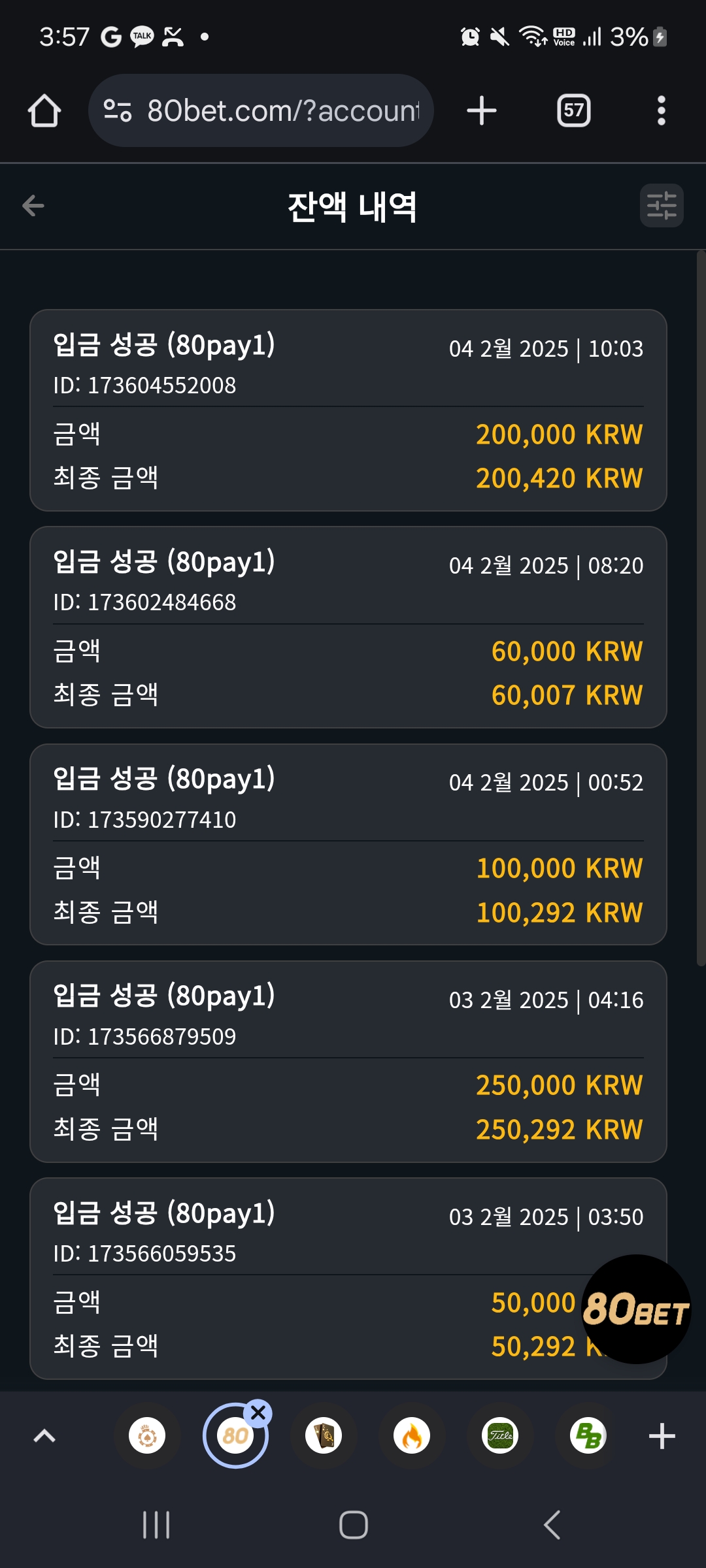Tap the system back button
Screen dimensions: 706x1568
pos(552,1525)
